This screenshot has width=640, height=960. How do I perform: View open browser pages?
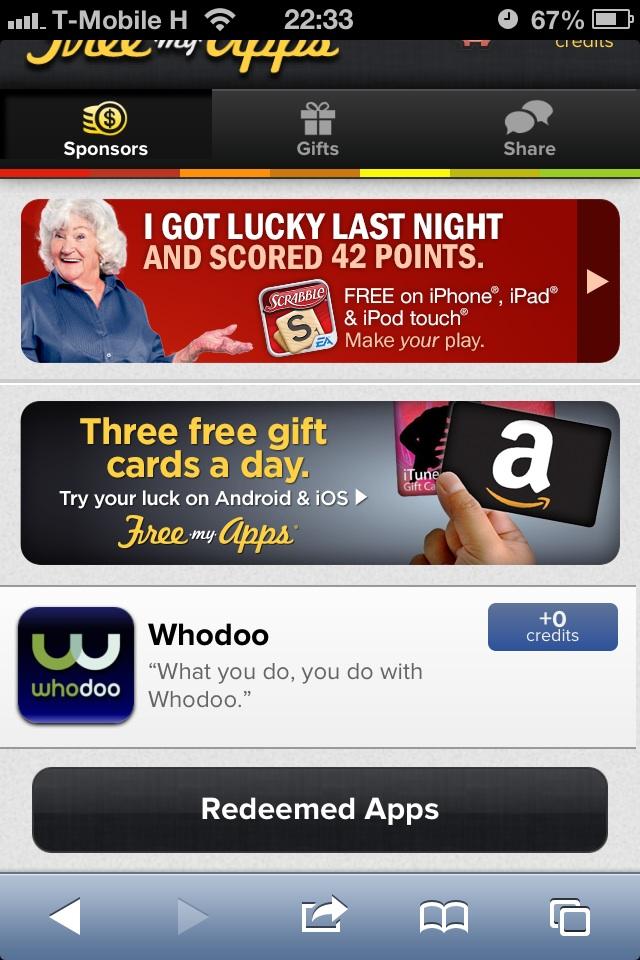click(569, 916)
